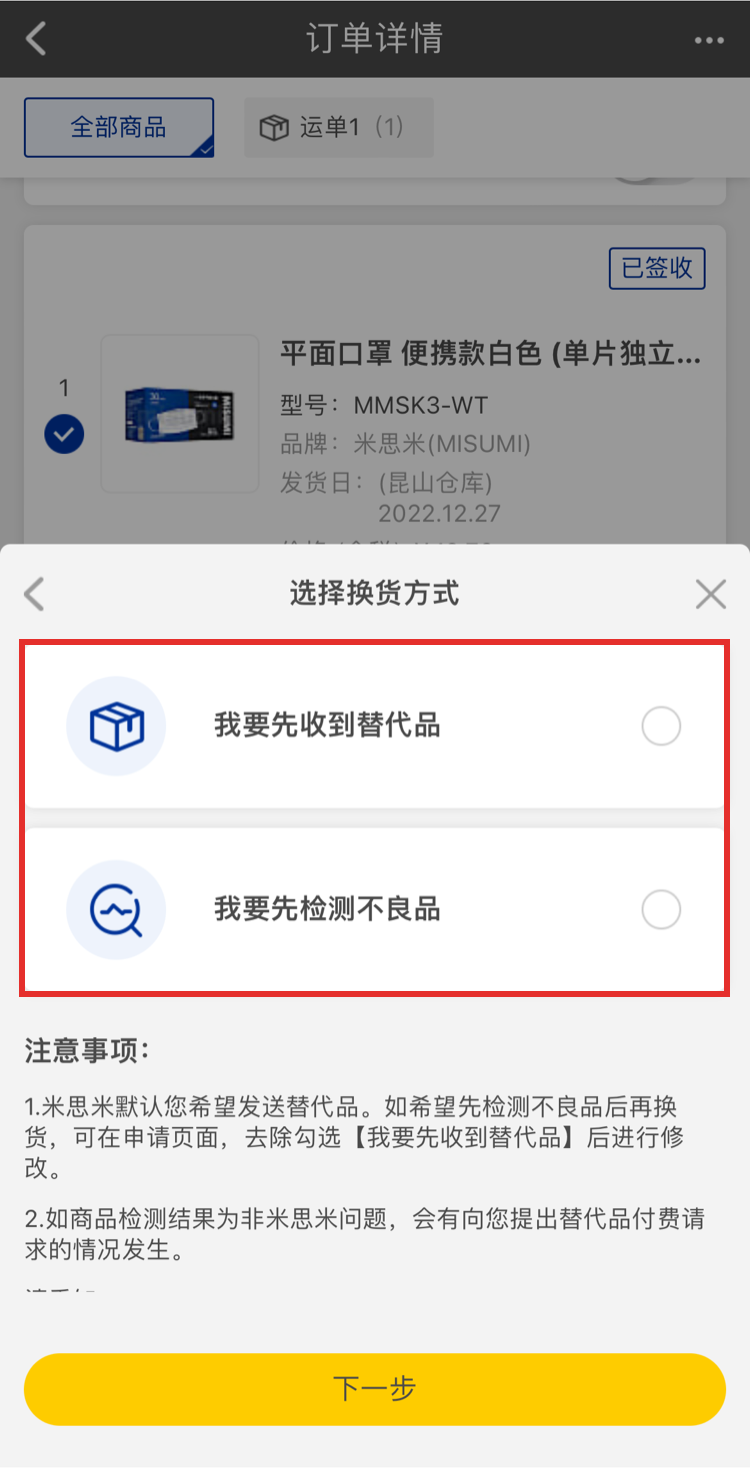
Task: Return from the 订单详情 page
Action: pos(36,39)
